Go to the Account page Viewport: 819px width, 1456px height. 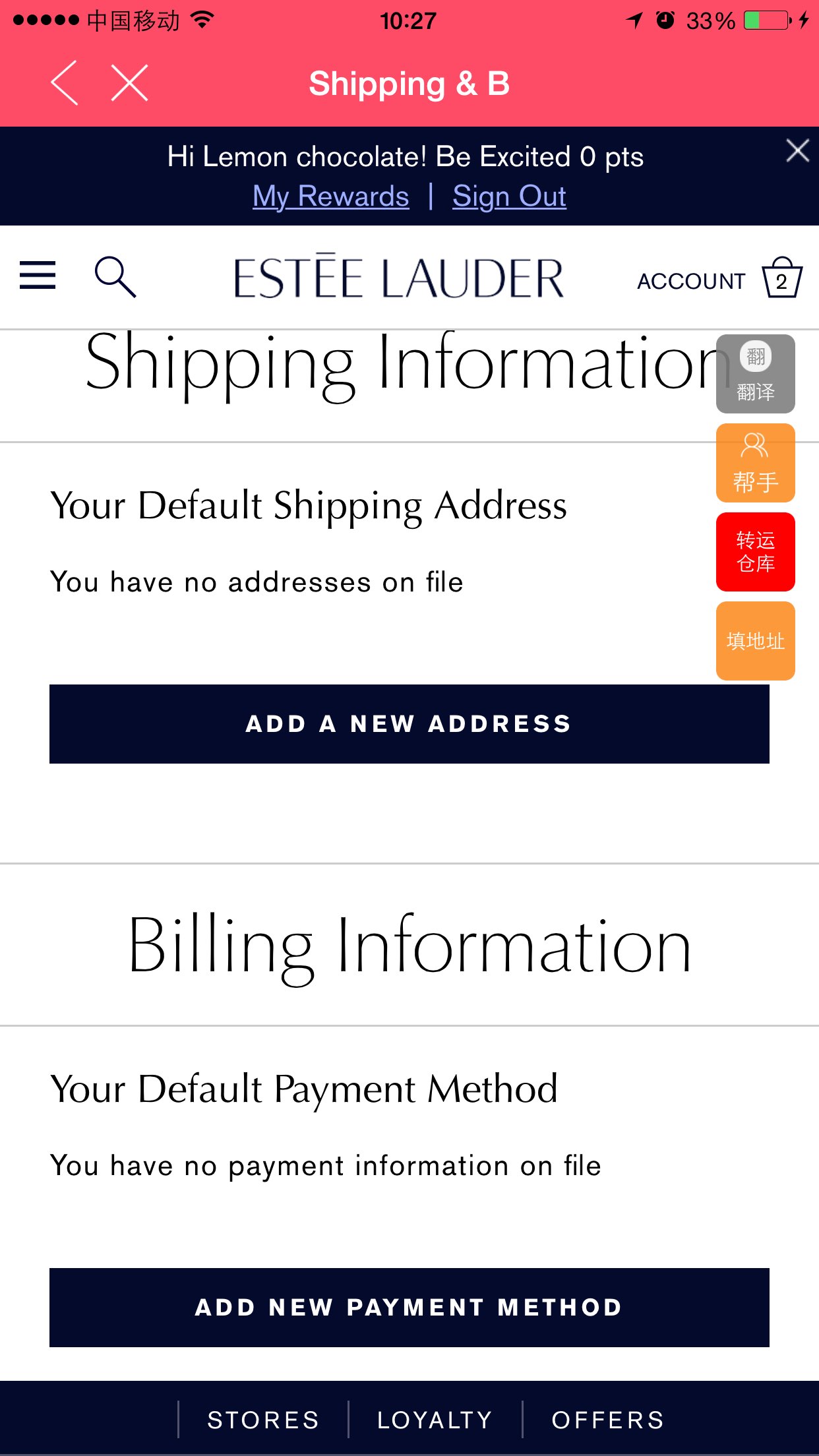[x=691, y=282]
